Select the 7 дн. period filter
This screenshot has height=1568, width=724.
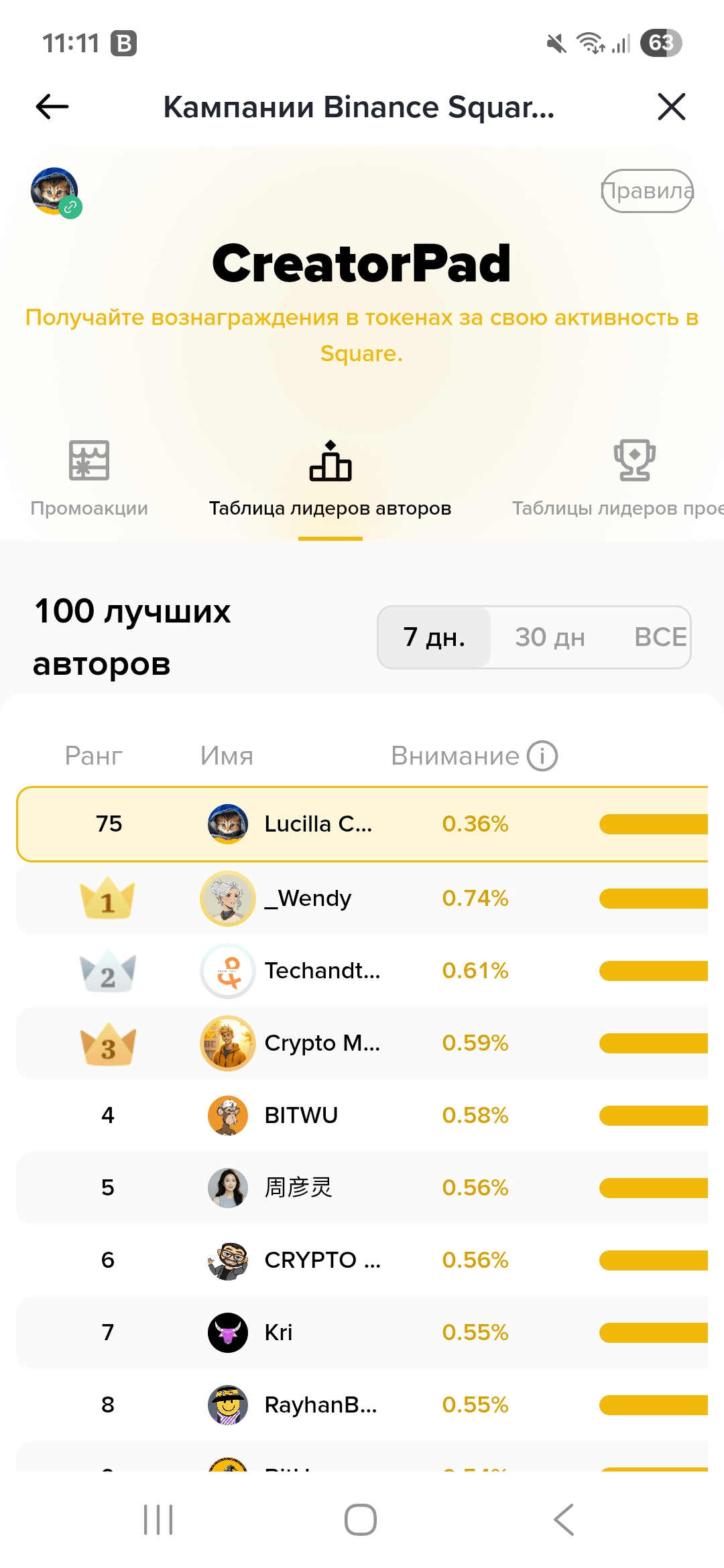[x=434, y=637]
